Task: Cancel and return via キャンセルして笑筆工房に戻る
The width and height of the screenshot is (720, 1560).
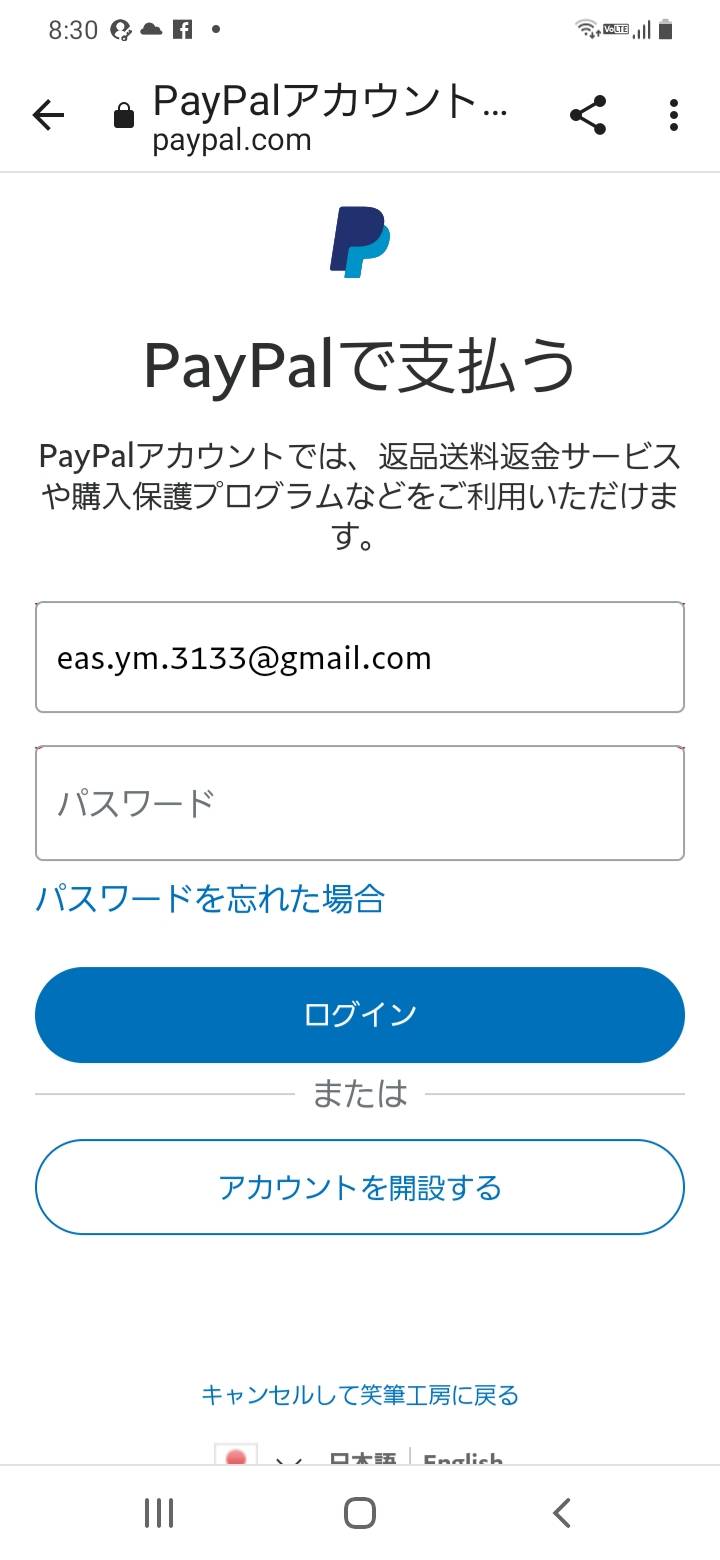Action: [360, 1395]
